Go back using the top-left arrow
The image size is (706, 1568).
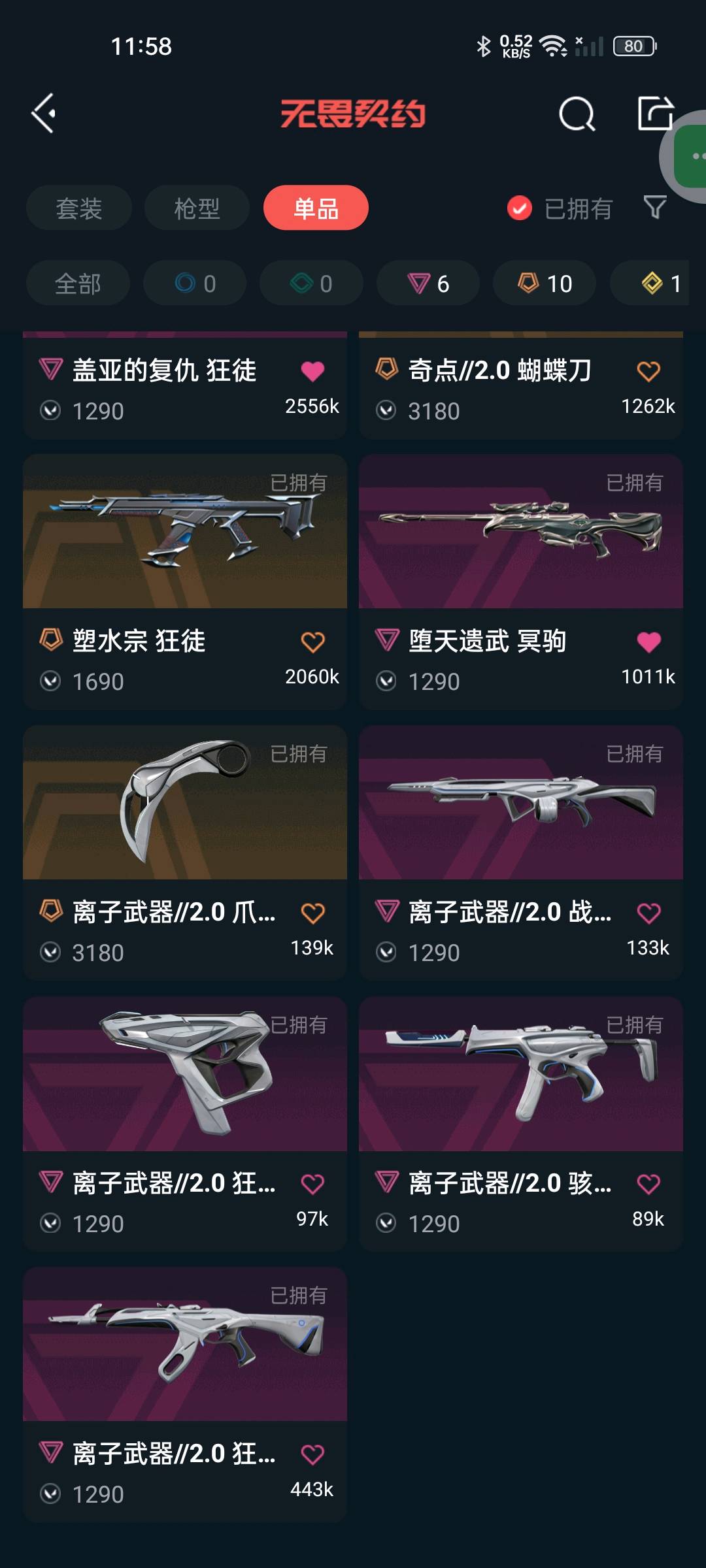click(44, 114)
